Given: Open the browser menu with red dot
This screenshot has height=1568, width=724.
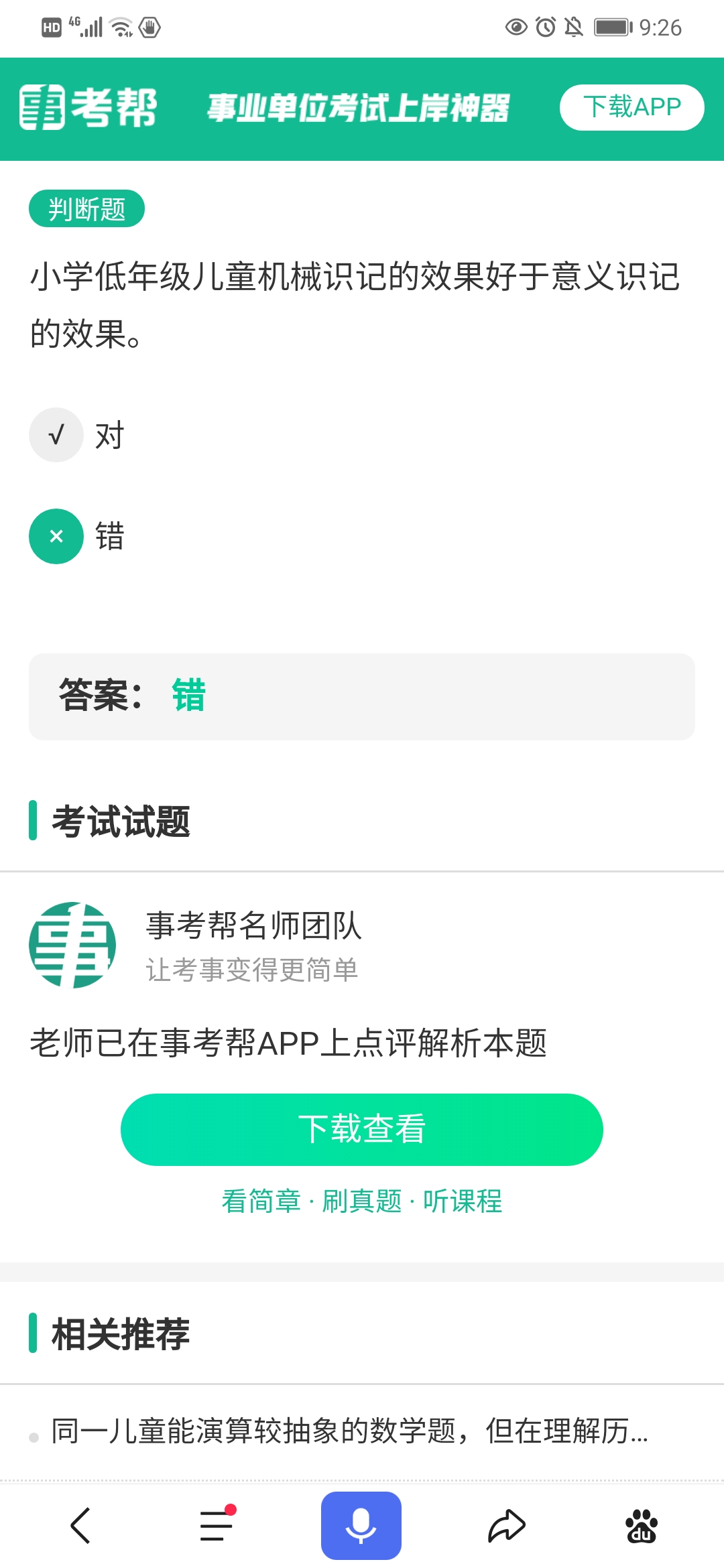Looking at the screenshot, I should tap(217, 1524).
